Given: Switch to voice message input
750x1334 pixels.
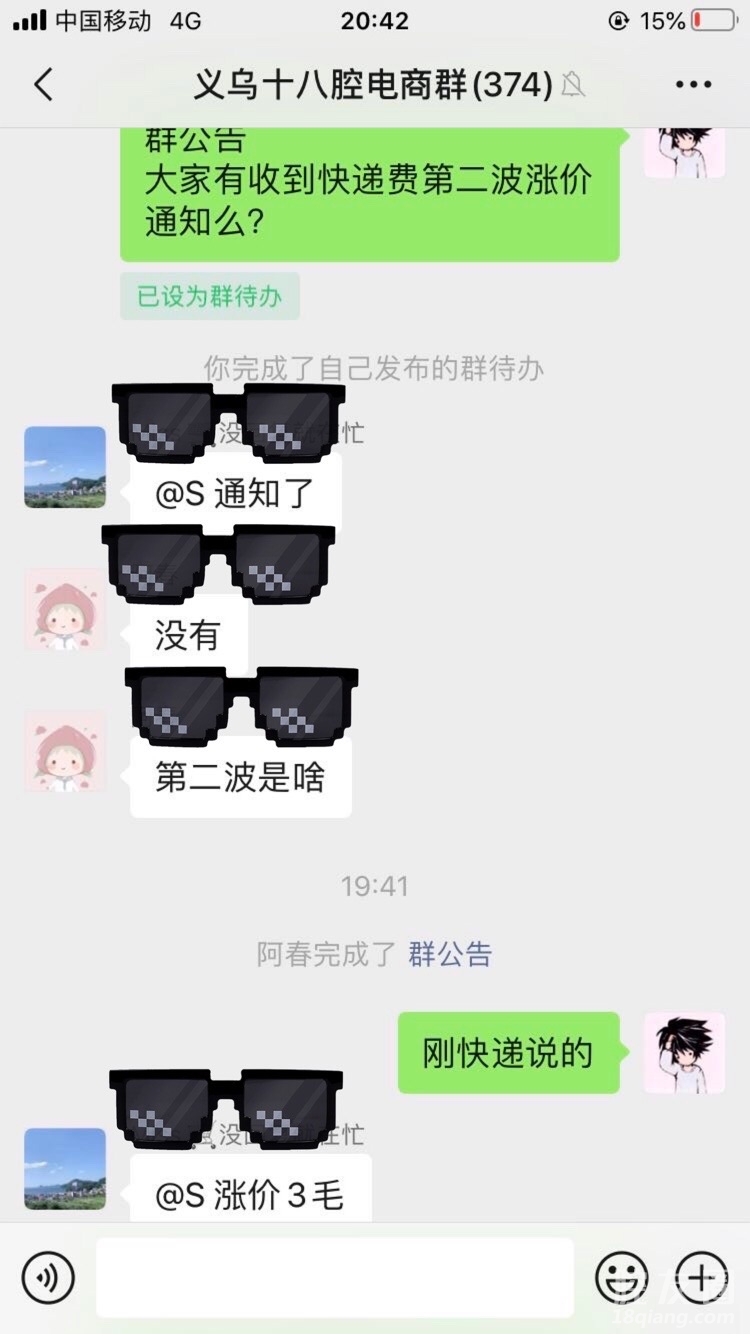Looking at the screenshot, I should (48, 1277).
